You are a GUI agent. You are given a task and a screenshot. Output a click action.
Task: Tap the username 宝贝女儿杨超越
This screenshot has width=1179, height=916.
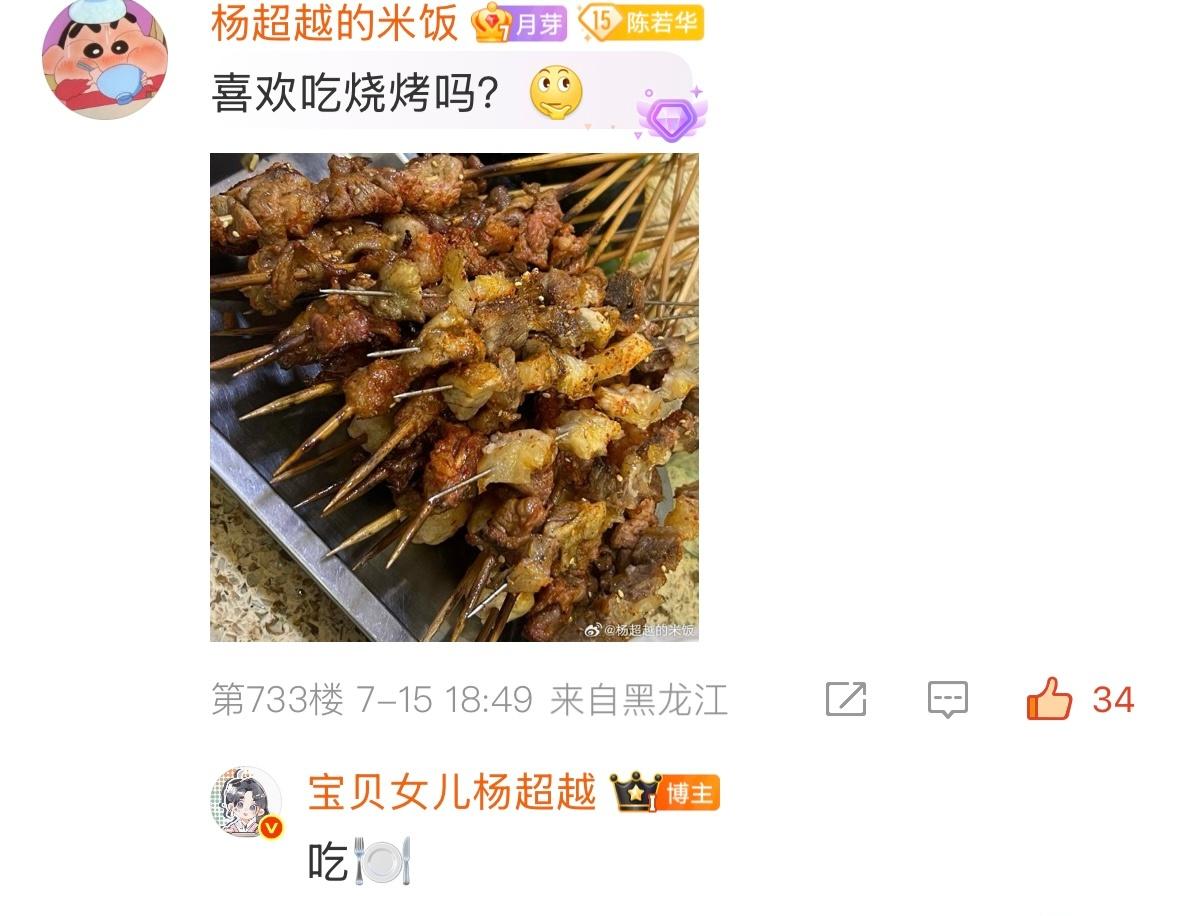(x=452, y=792)
